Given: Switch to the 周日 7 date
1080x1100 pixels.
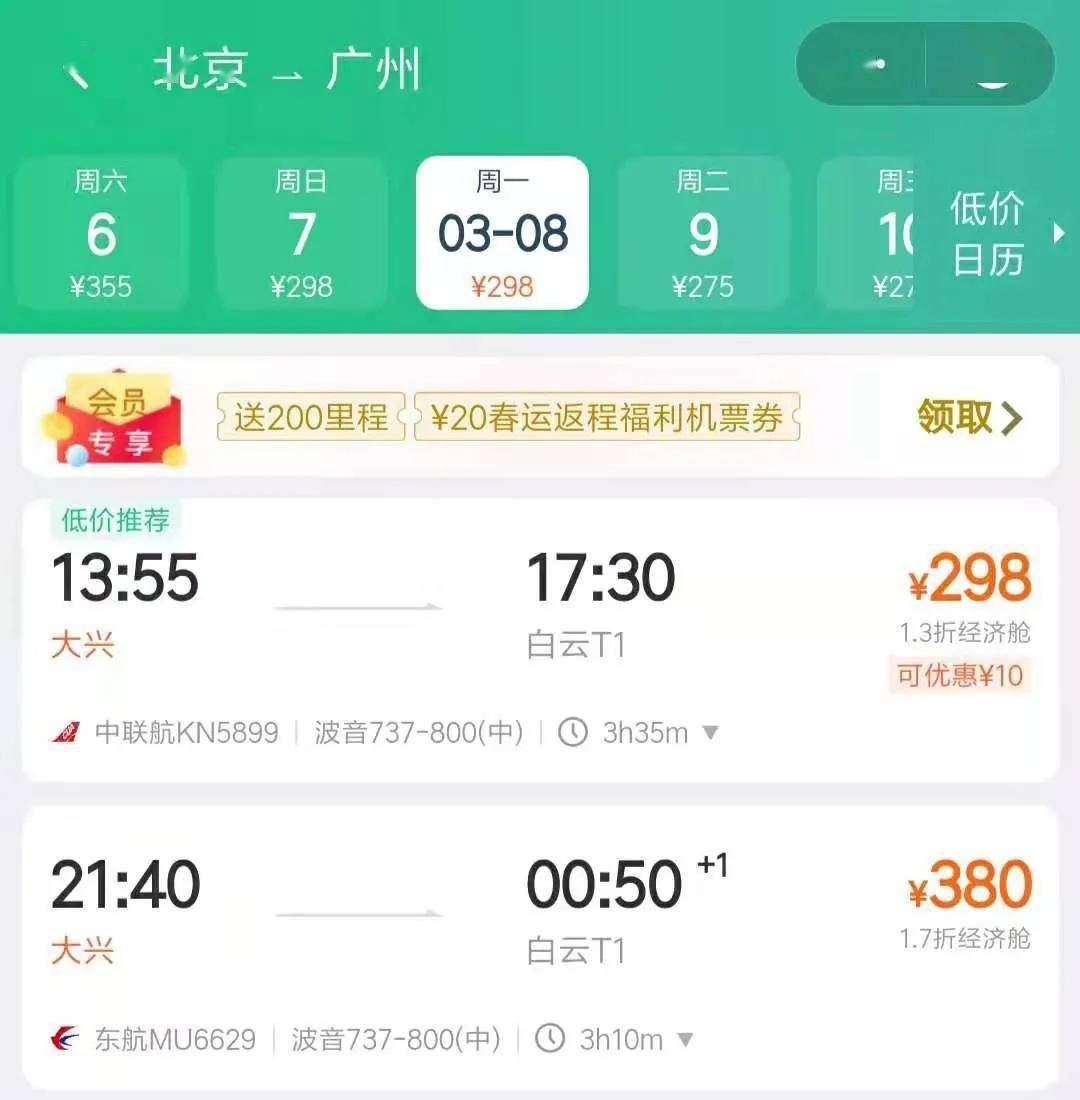Looking at the screenshot, I should [x=301, y=234].
